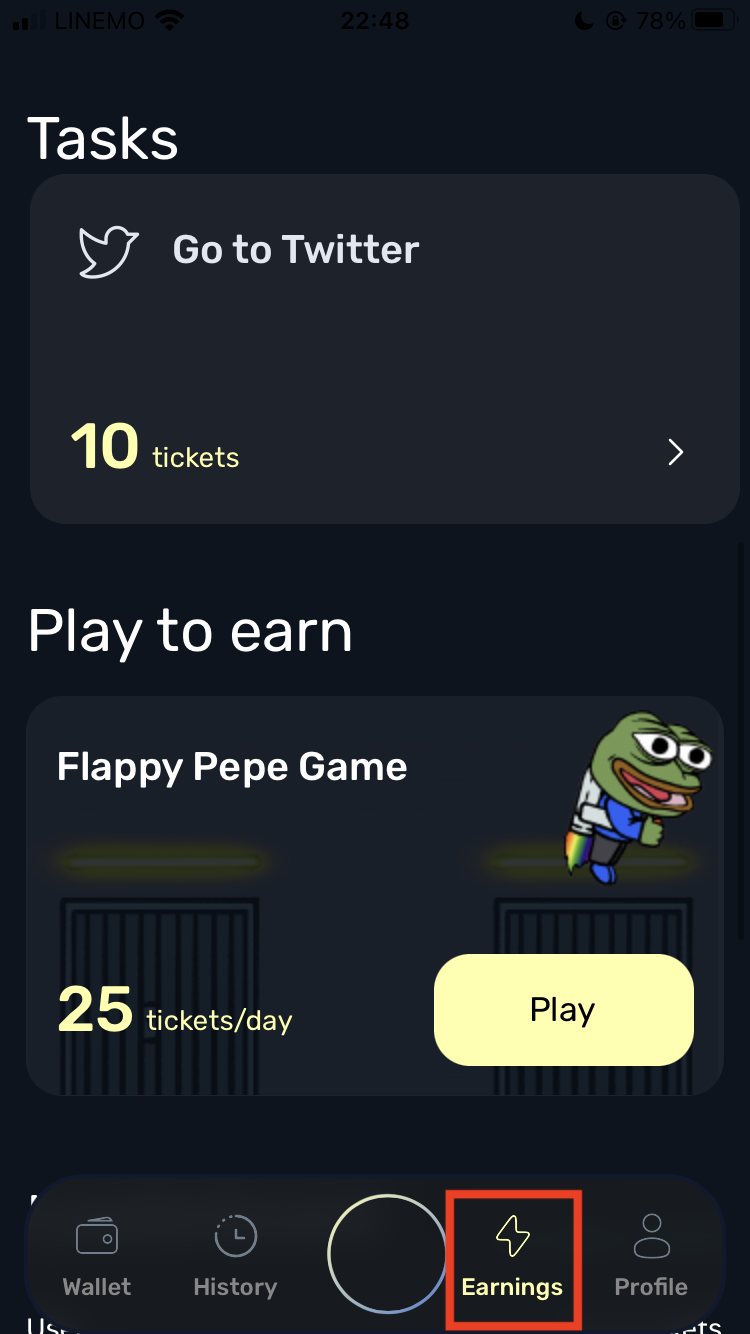This screenshot has width=750, height=1334.
Task: Tap the clock time in status bar
Action: [x=375, y=20]
